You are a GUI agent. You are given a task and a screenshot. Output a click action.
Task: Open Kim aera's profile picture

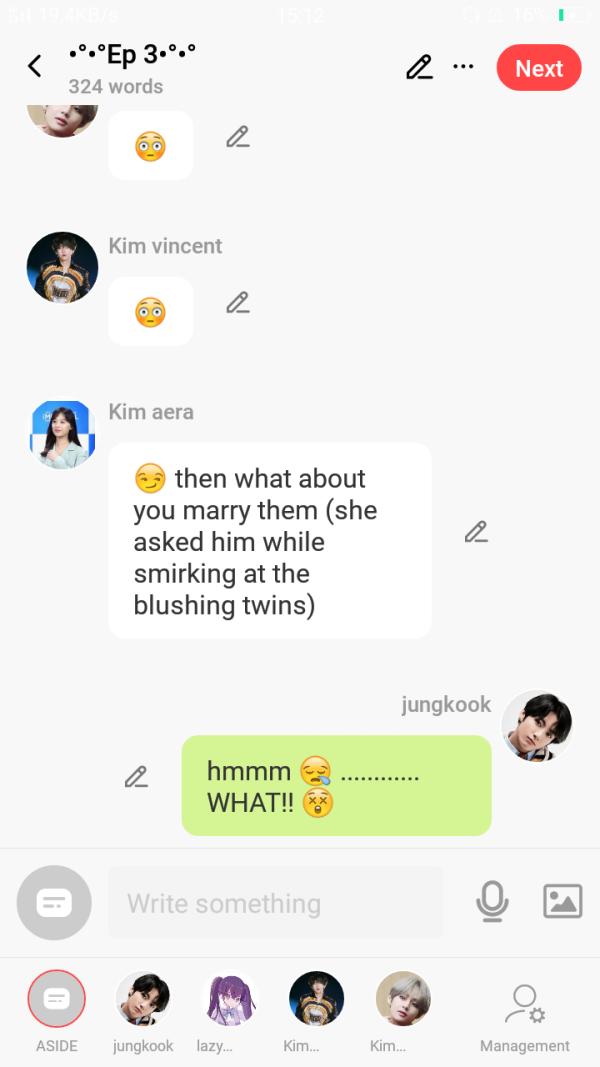(x=62, y=435)
